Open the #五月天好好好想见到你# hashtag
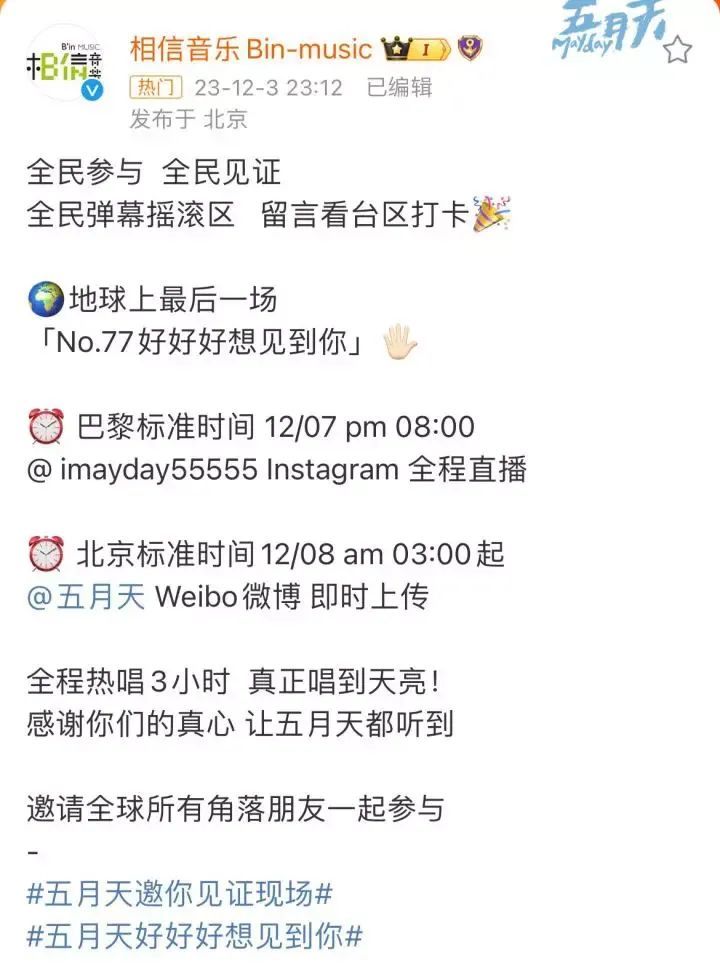This screenshot has height=966, width=720. point(194,936)
